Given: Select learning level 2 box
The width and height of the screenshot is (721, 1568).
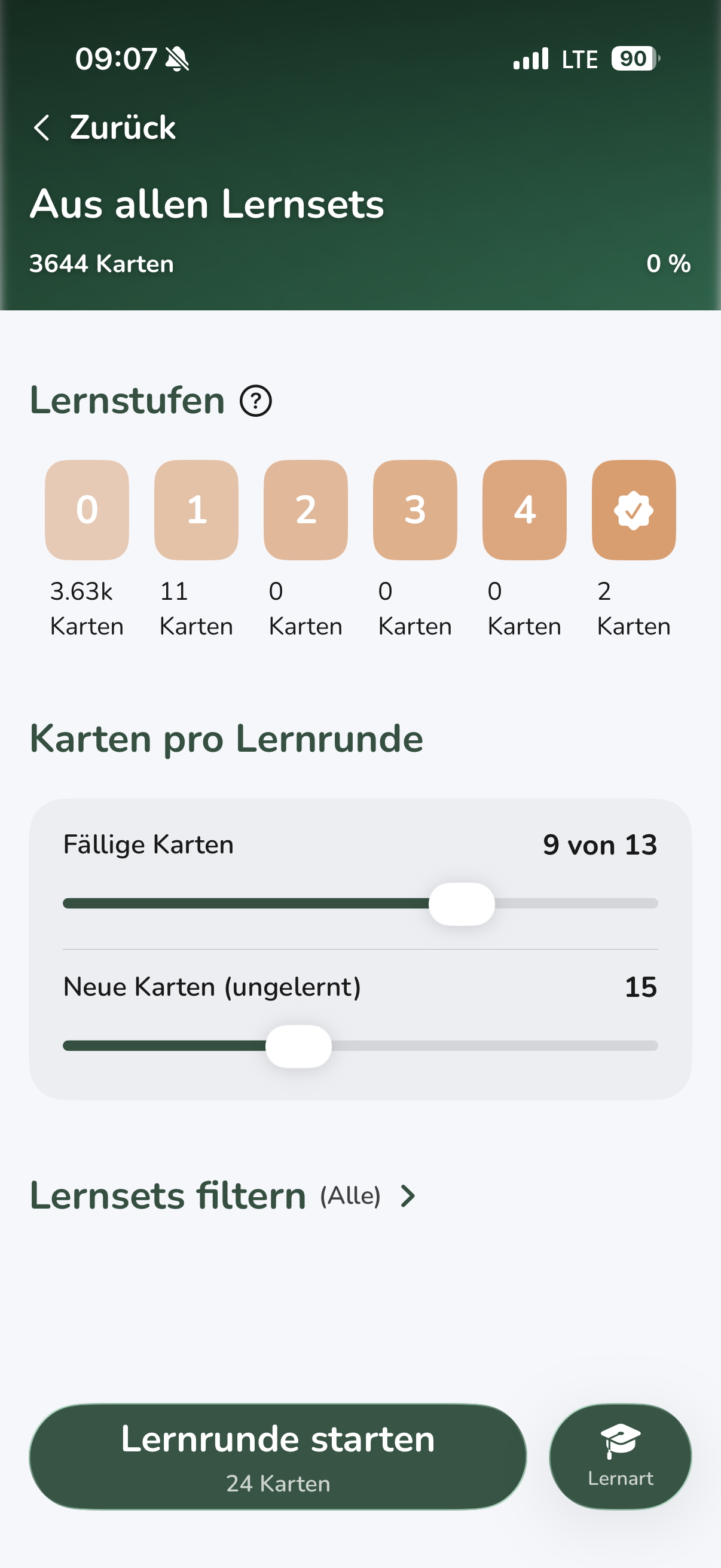Looking at the screenshot, I should pyautogui.click(x=305, y=511).
